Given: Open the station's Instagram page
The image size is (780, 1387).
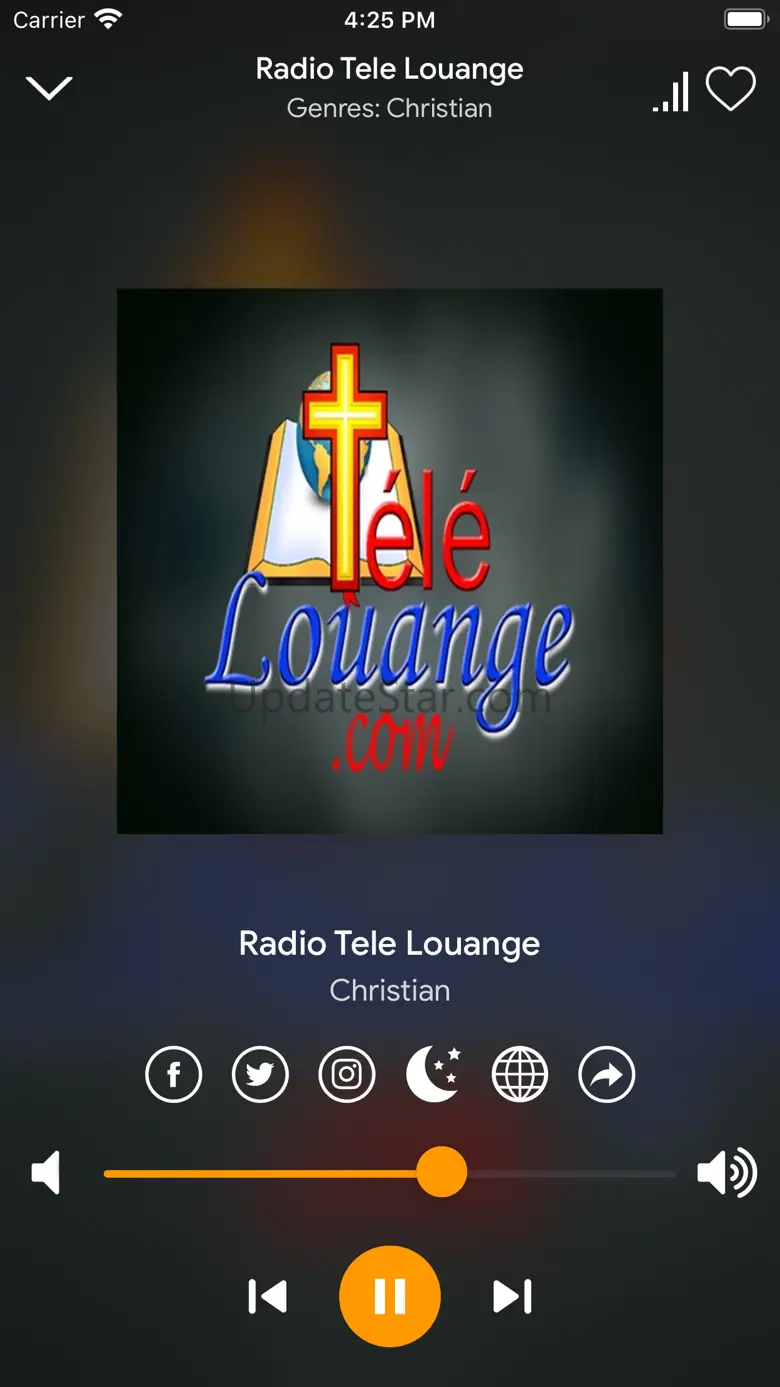Looking at the screenshot, I should point(347,1075).
